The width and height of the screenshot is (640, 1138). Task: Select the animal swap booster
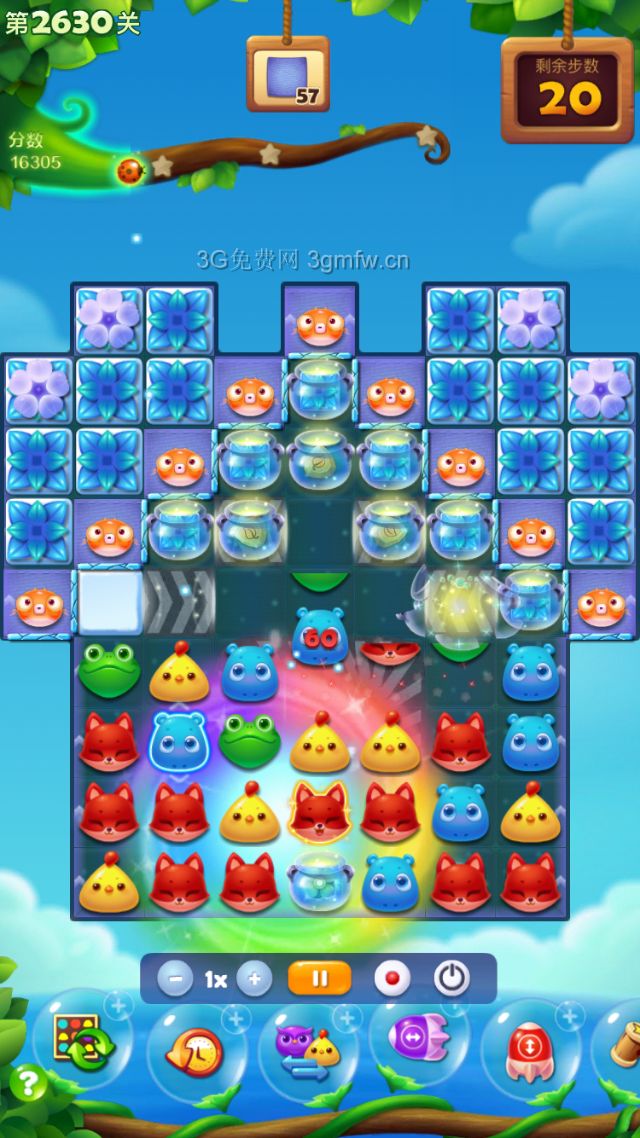coord(308,1052)
